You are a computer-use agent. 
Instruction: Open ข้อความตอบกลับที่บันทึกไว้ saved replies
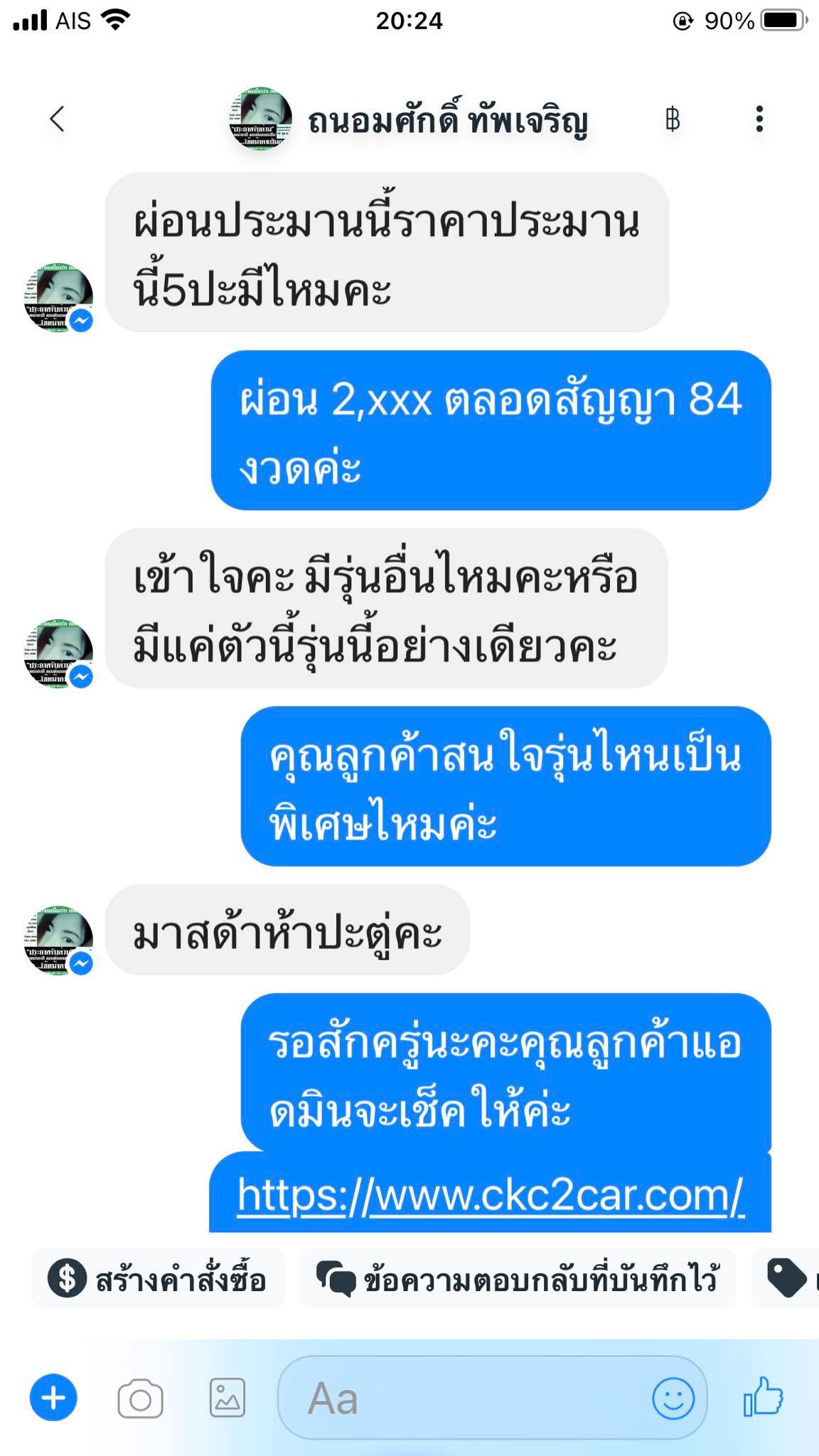click(518, 1278)
